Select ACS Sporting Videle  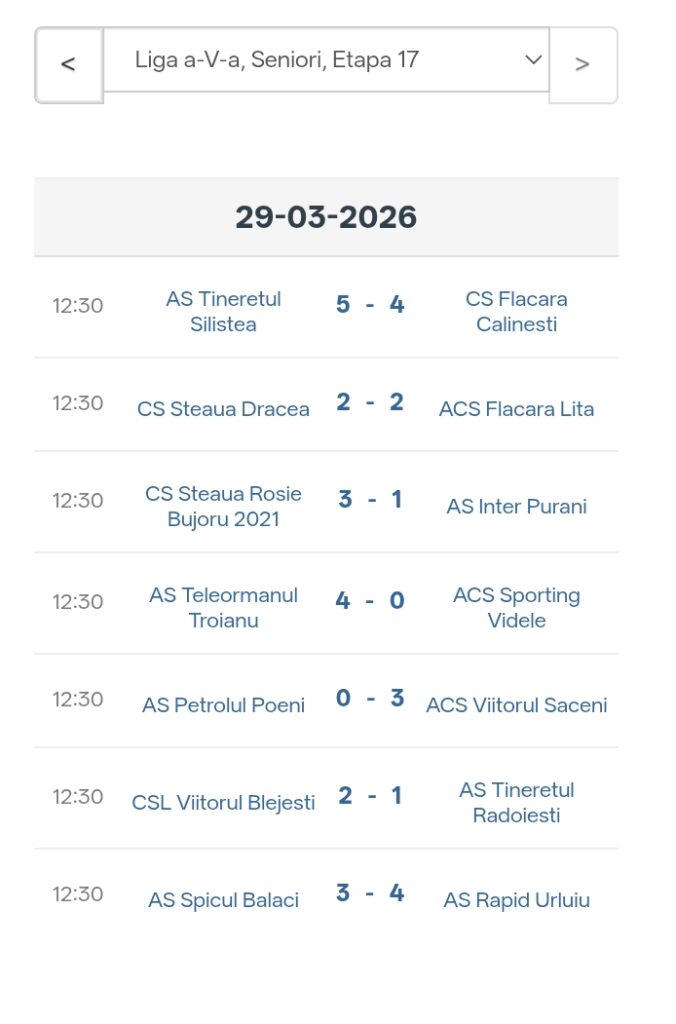tap(516, 607)
